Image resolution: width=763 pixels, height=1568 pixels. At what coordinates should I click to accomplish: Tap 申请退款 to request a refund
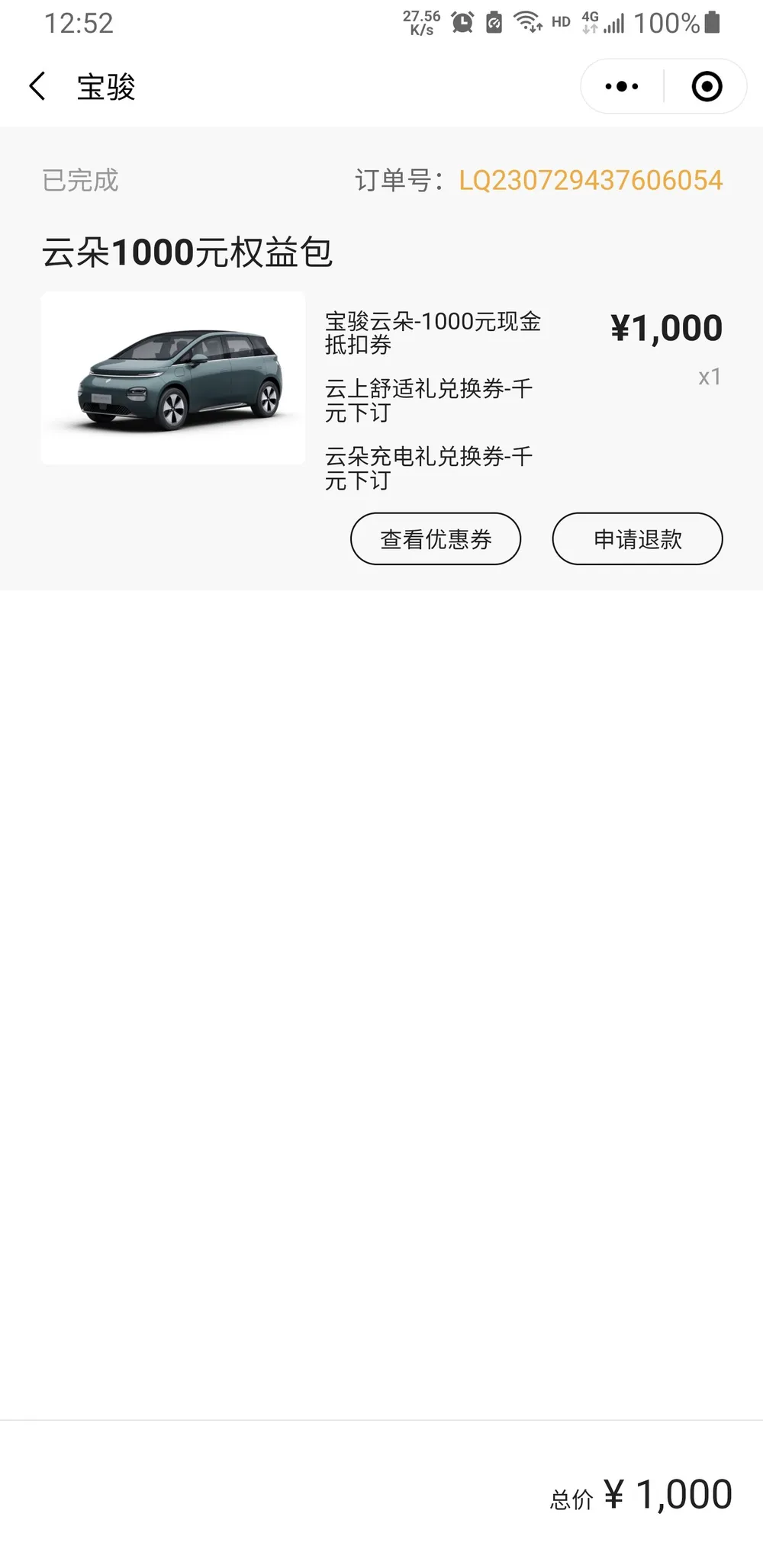637,538
